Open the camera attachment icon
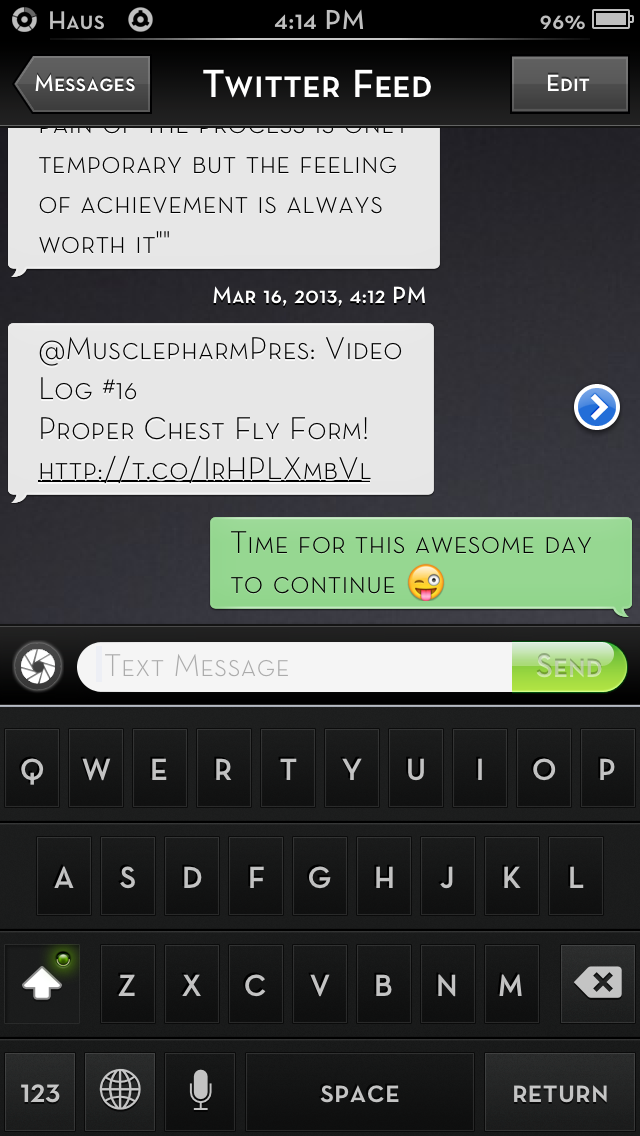 click(x=38, y=666)
